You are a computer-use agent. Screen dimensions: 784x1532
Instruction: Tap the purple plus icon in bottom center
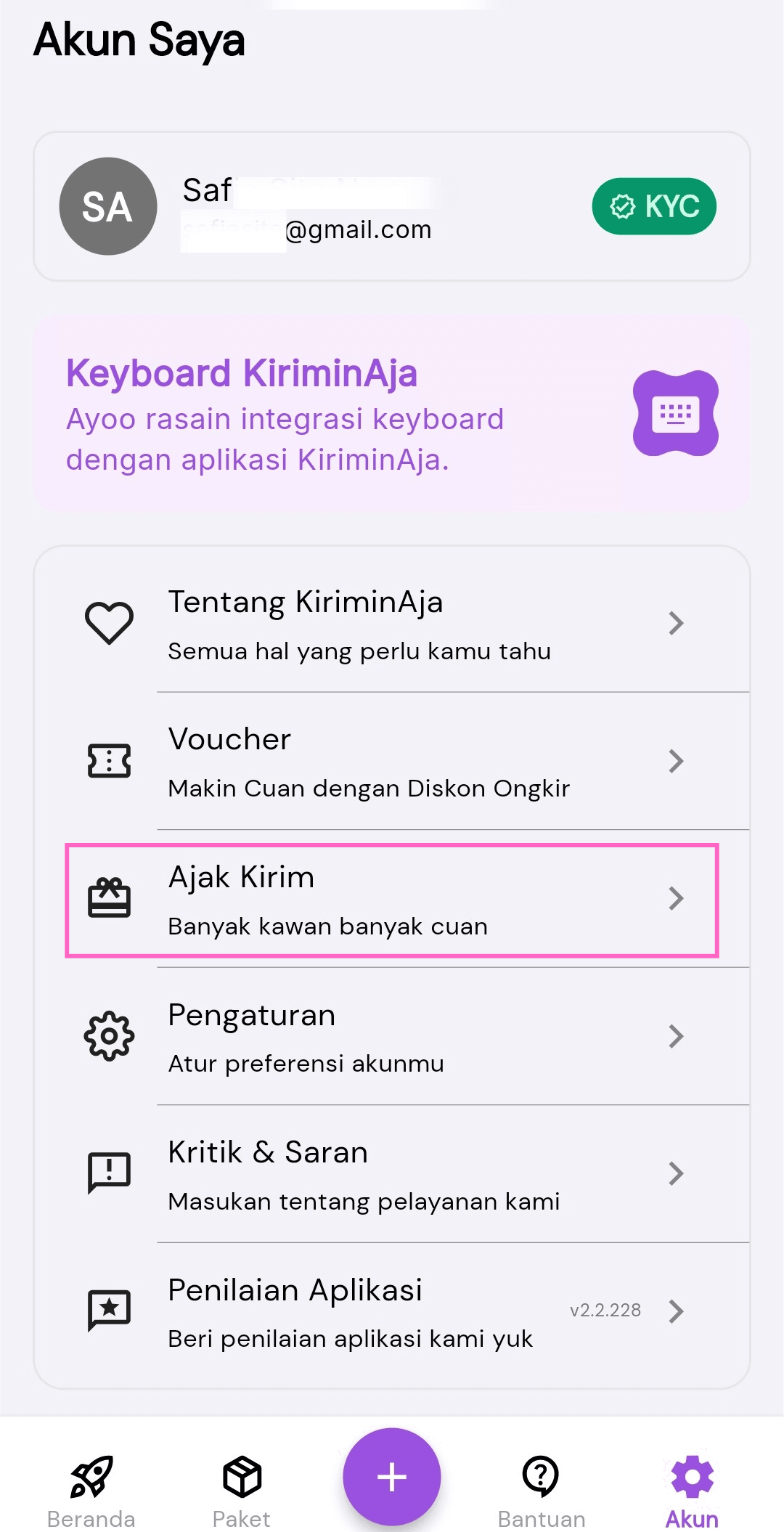pos(391,1478)
